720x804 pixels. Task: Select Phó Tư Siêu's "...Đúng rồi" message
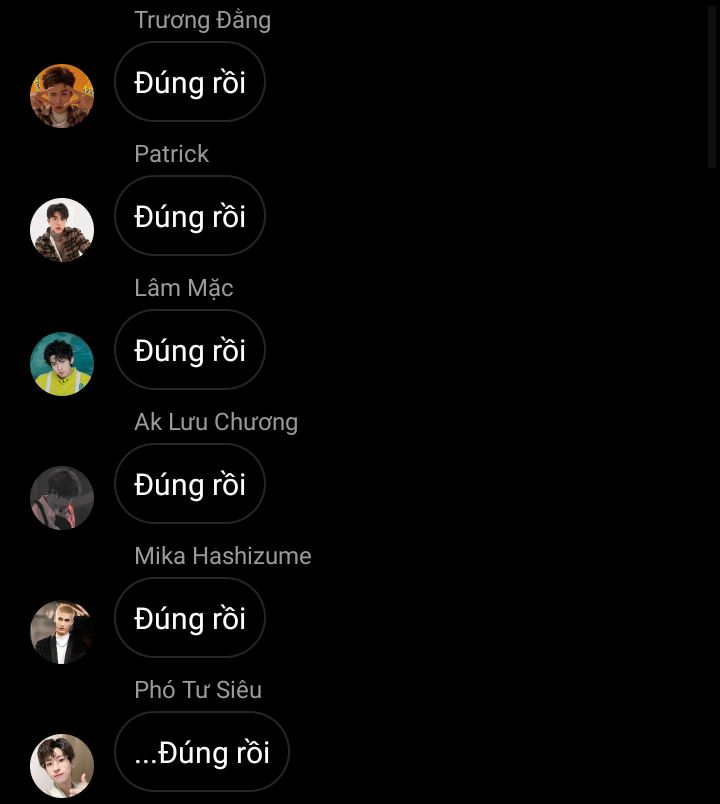202,752
